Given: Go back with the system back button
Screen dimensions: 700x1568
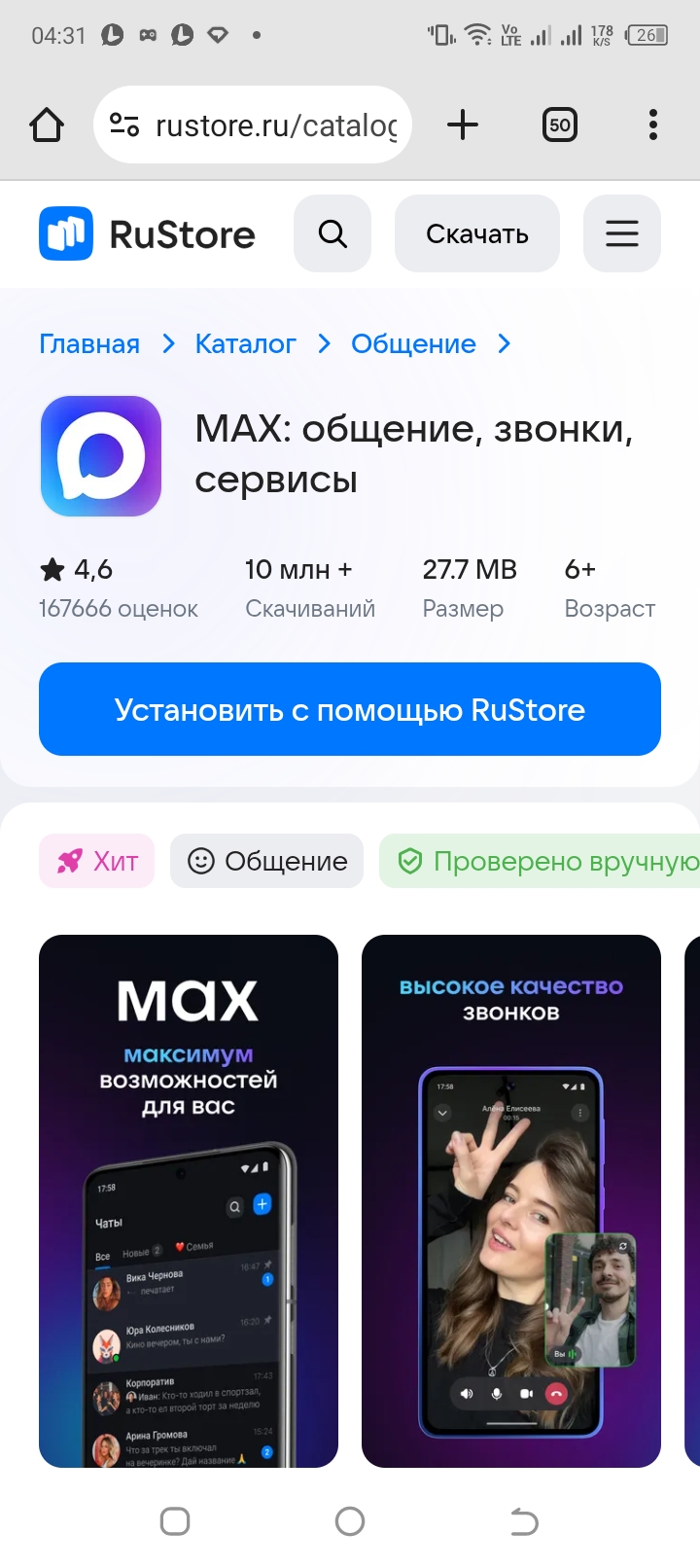Looking at the screenshot, I should pos(524,1521).
